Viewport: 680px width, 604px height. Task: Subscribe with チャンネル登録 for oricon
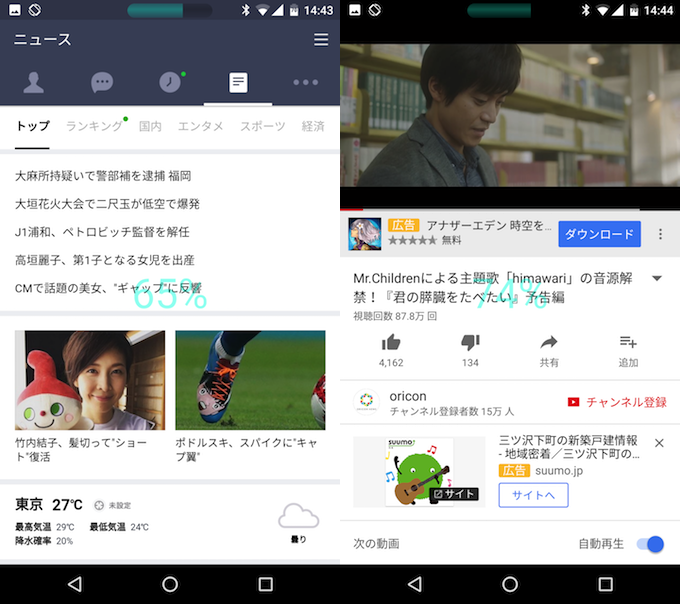tap(617, 402)
